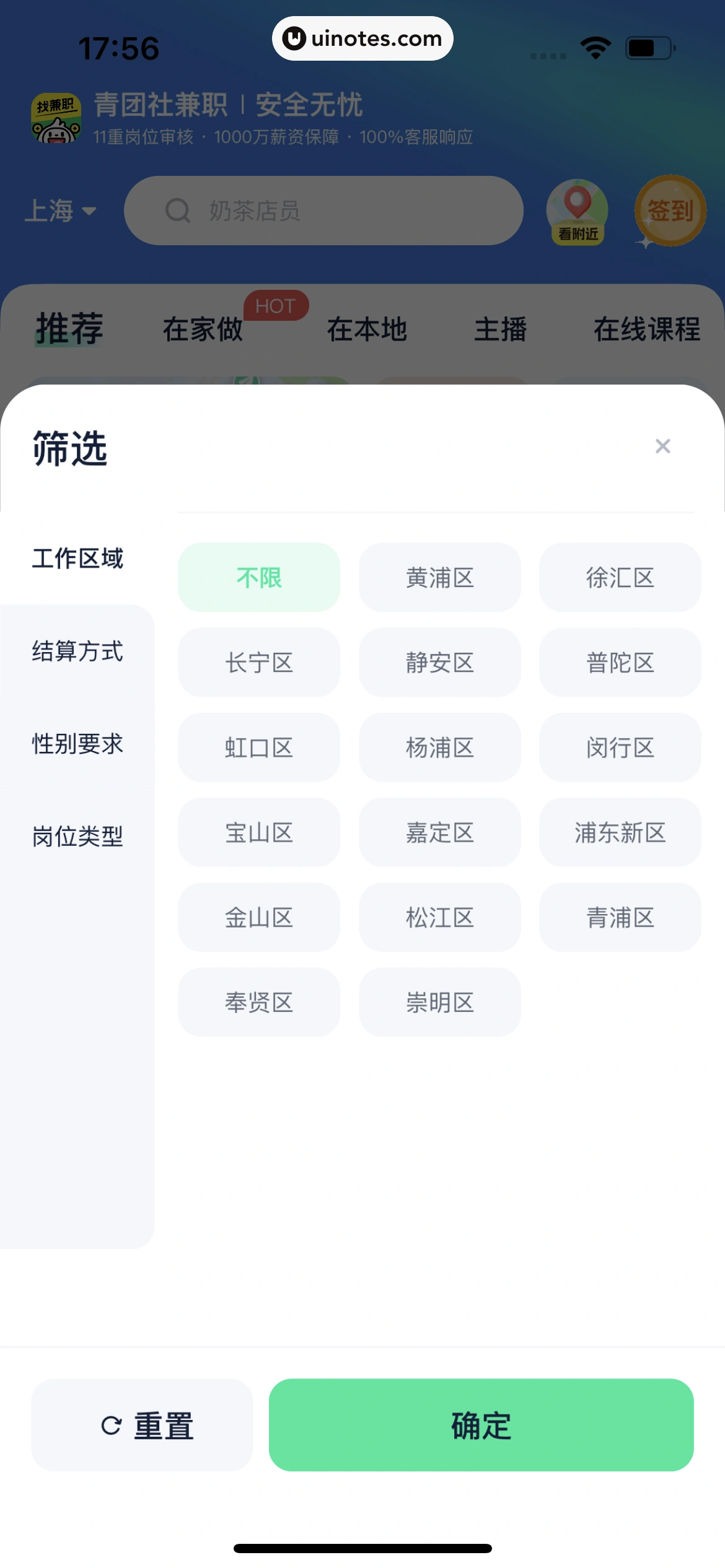
Task: Switch to the 岗位类型 filter section
Action: click(x=77, y=837)
